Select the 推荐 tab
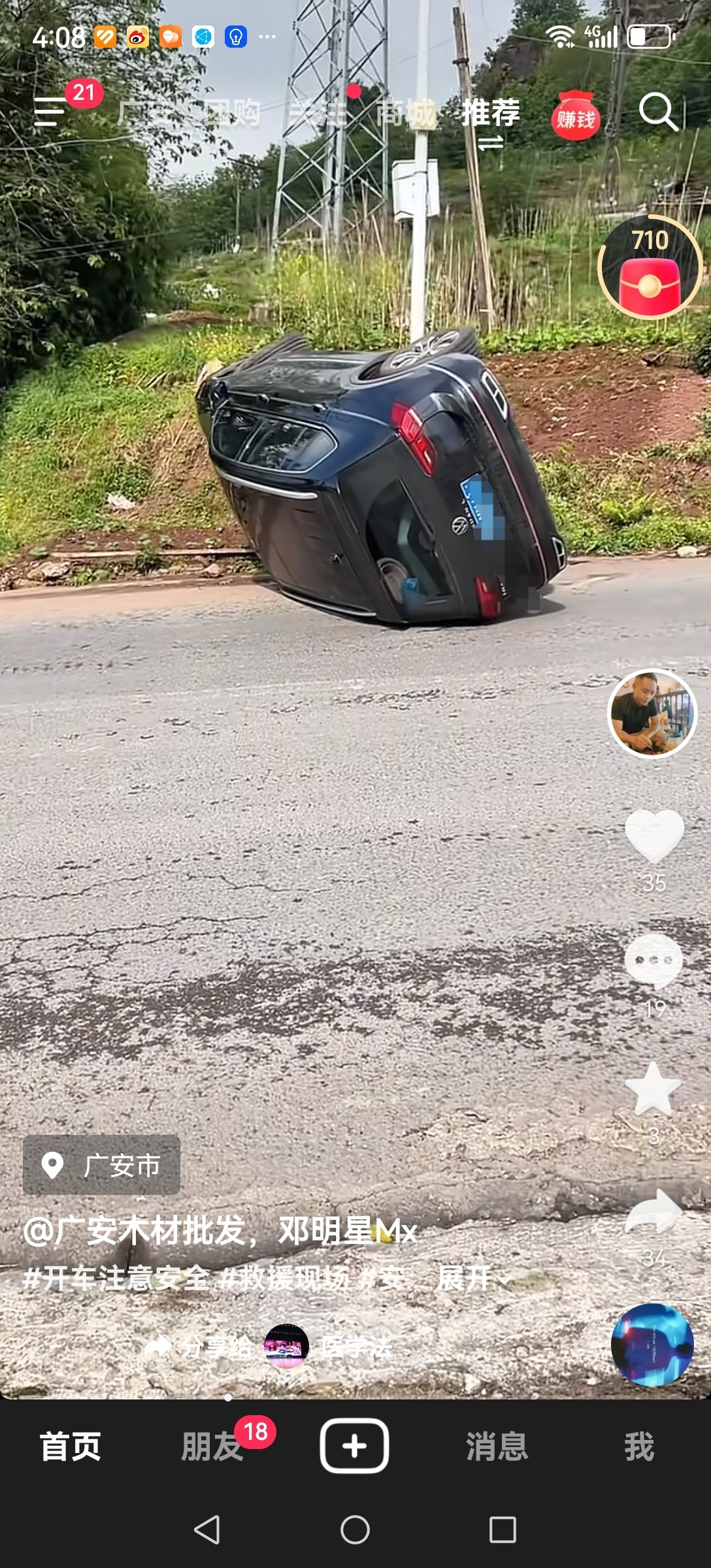Viewport: 711px width, 1568px height. point(491,113)
